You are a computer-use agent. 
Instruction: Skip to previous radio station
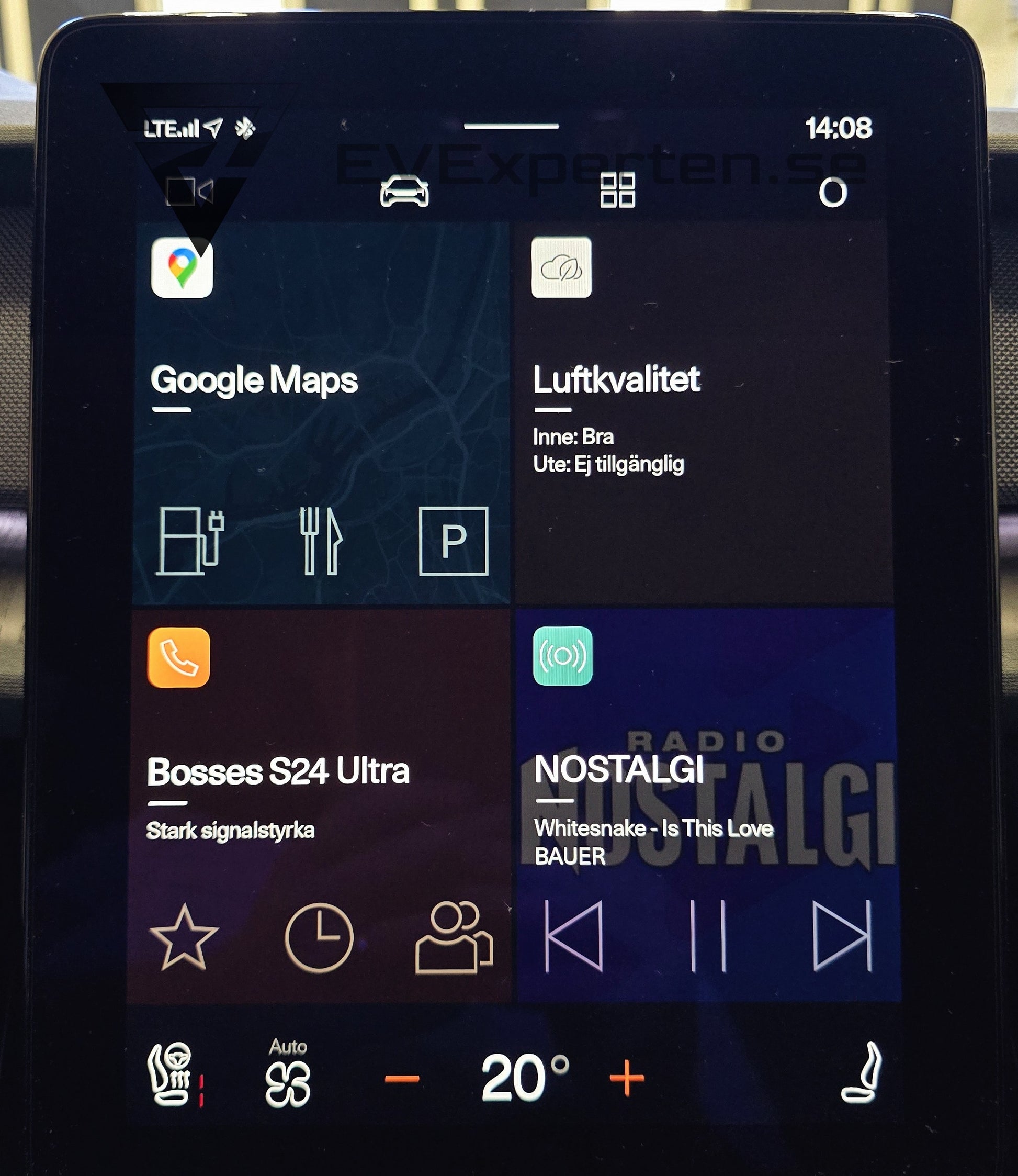click(574, 936)
